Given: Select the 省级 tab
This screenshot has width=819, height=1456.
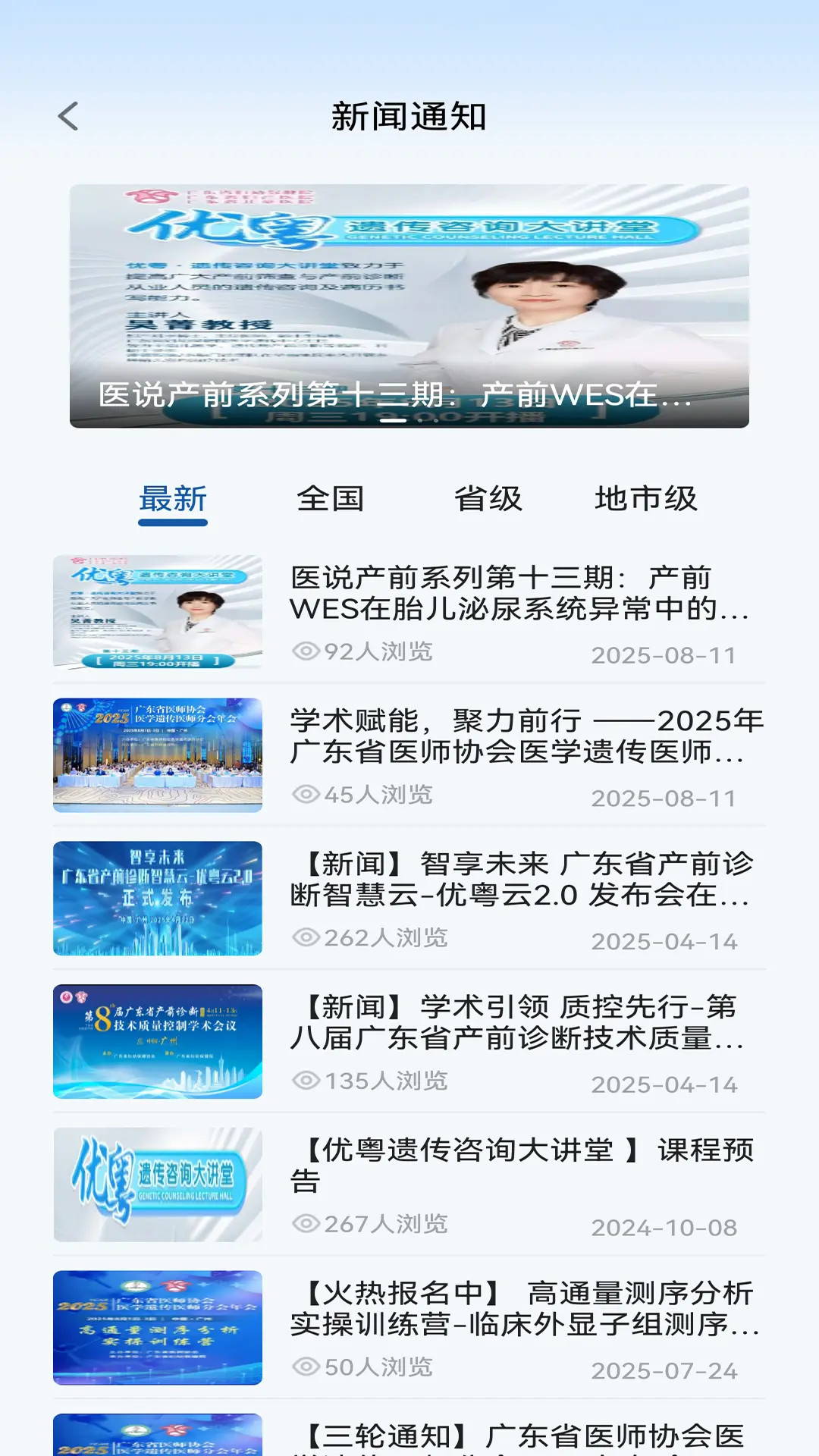Looking at the screenshot, I should click(x=489, y=500).
